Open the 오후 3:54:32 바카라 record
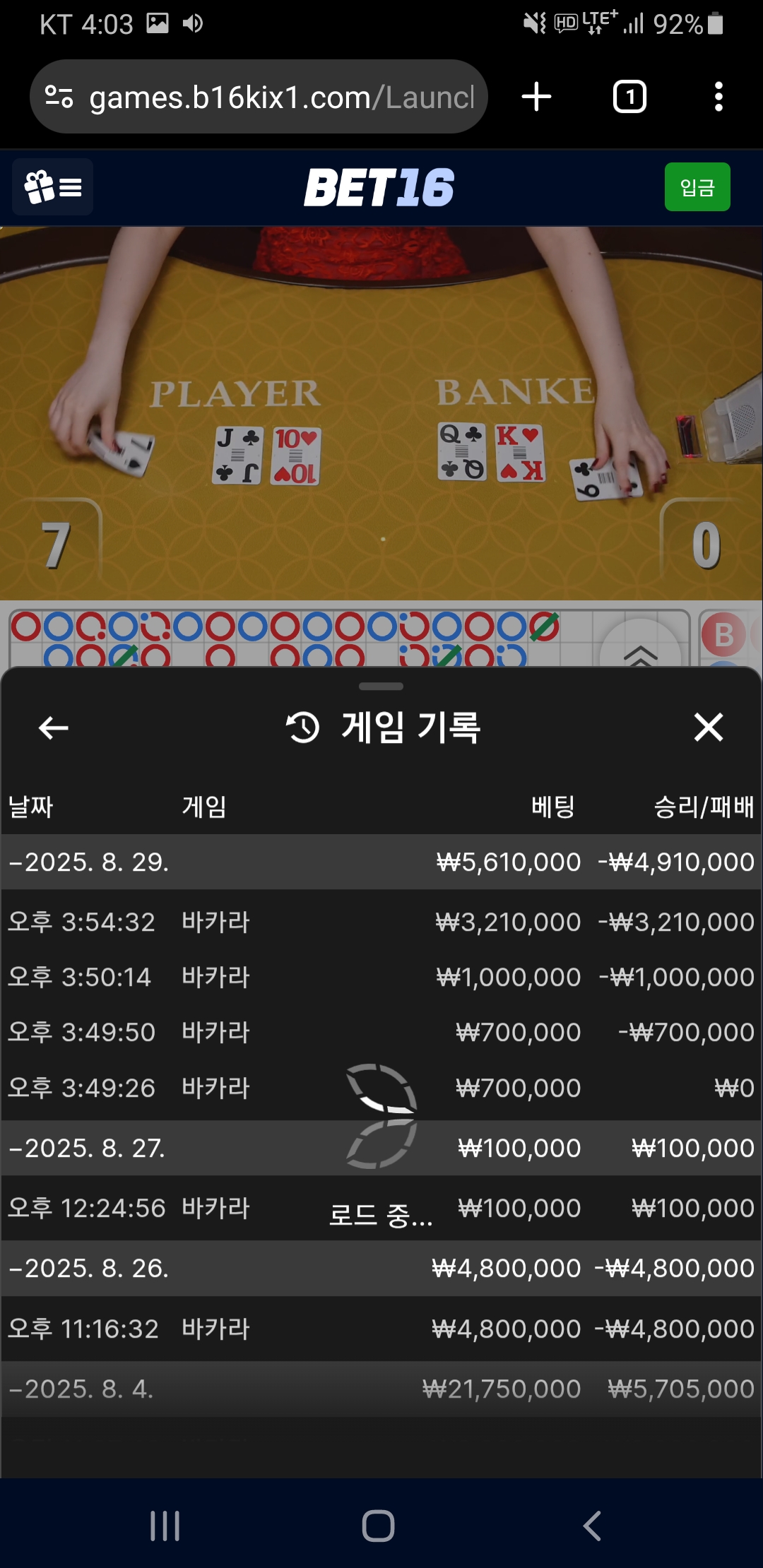This screenshot has width=763, height=1568. click(x=381, y=922)
